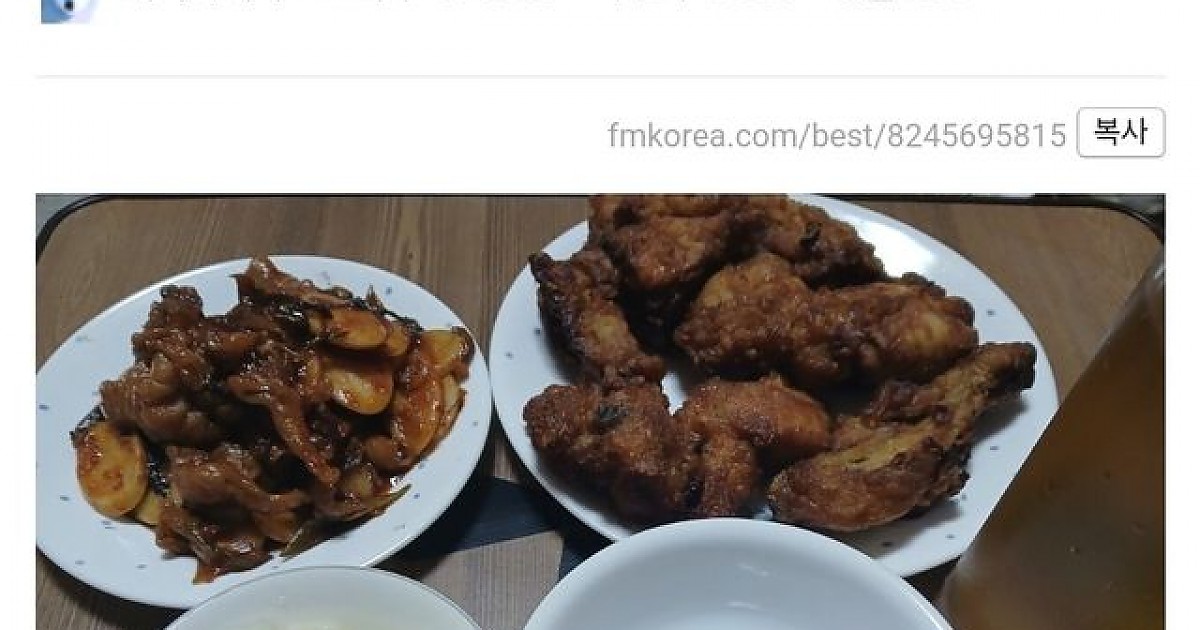Open the author's profile avatar
This screenshot has height=630, width=1200.
tap(67, 9)
